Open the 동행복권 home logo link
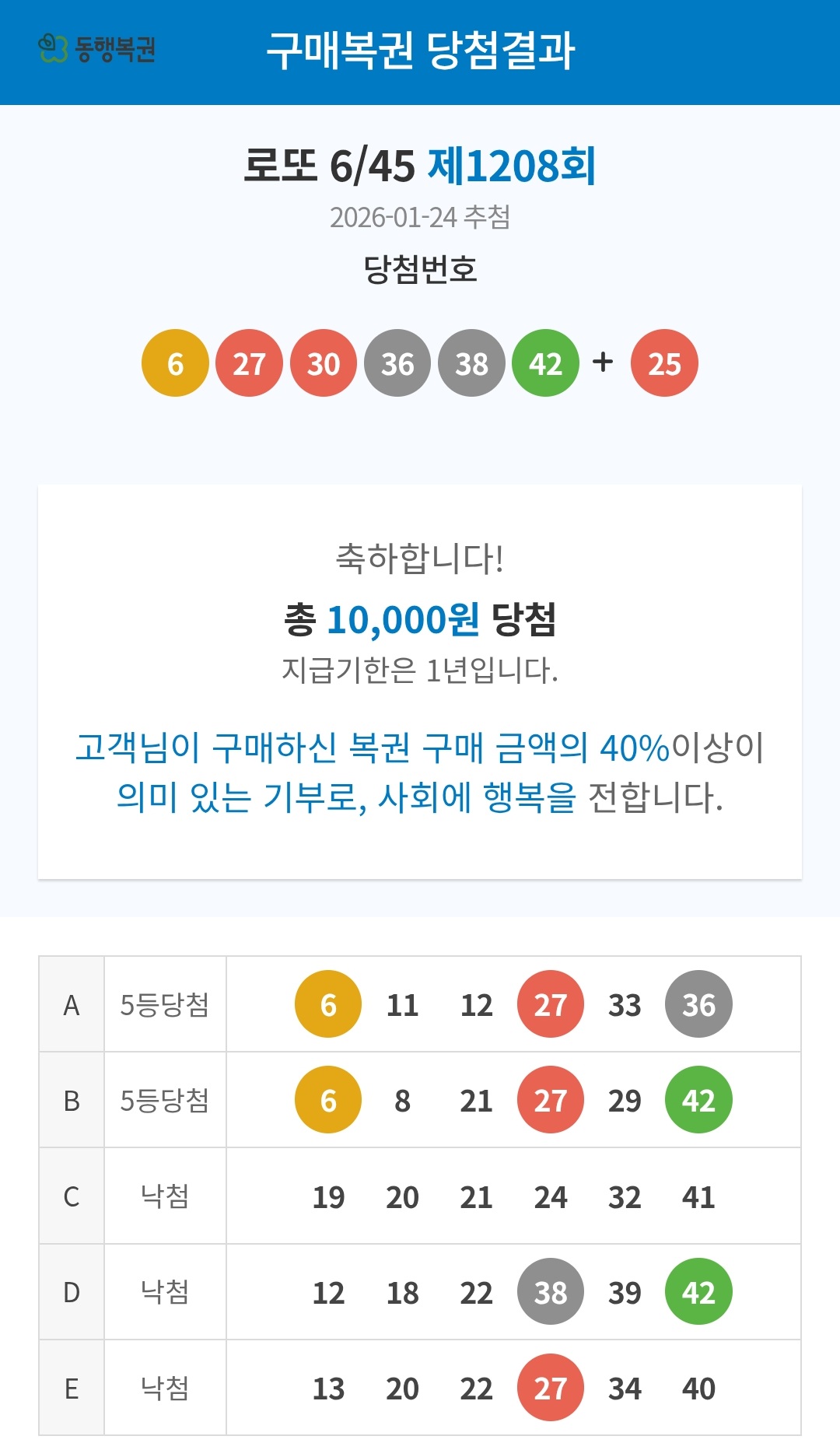 pyautogui.click(x=97, y=48)
